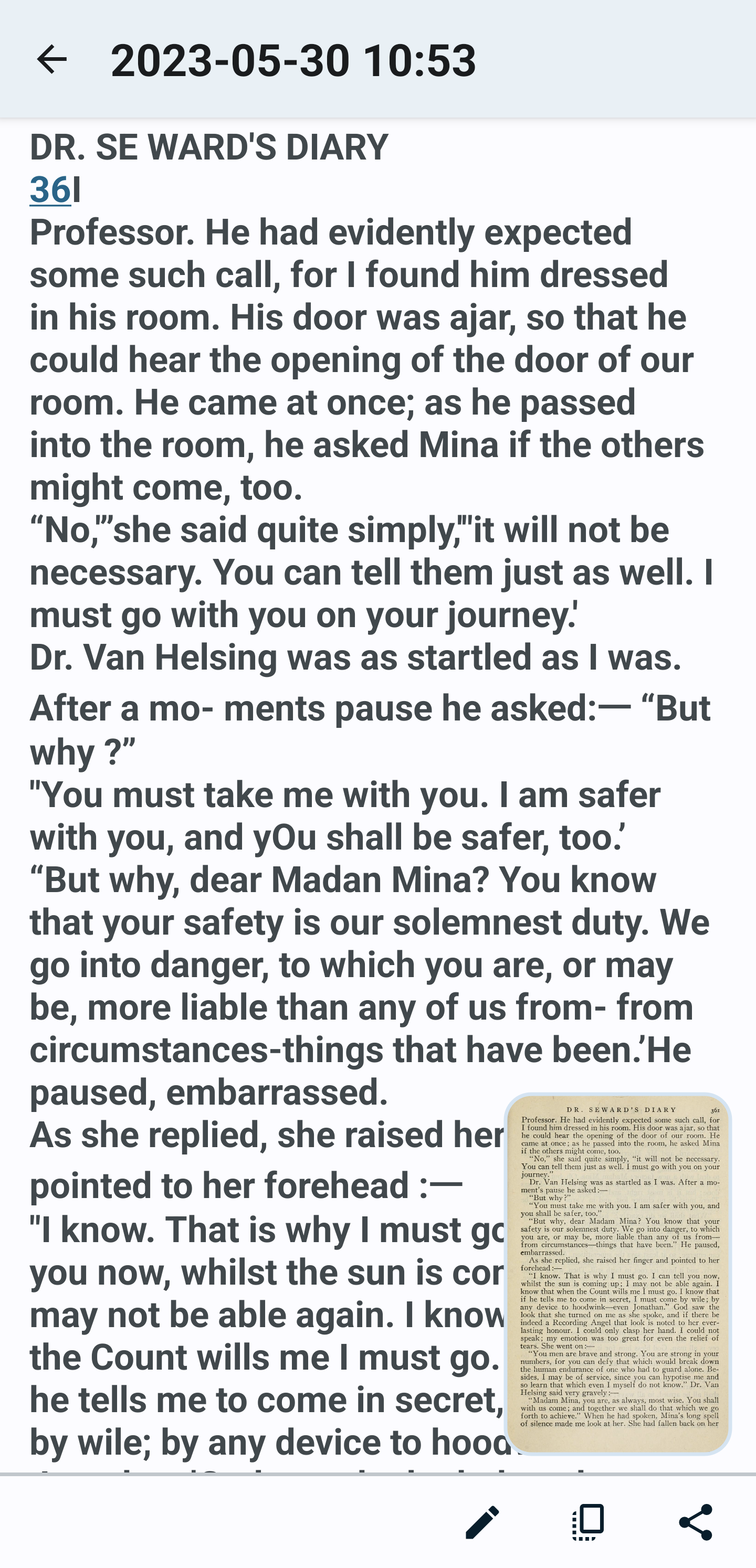Go back using the top arrow
This screenshot has width=756, height=1568.
coord(52,60)
